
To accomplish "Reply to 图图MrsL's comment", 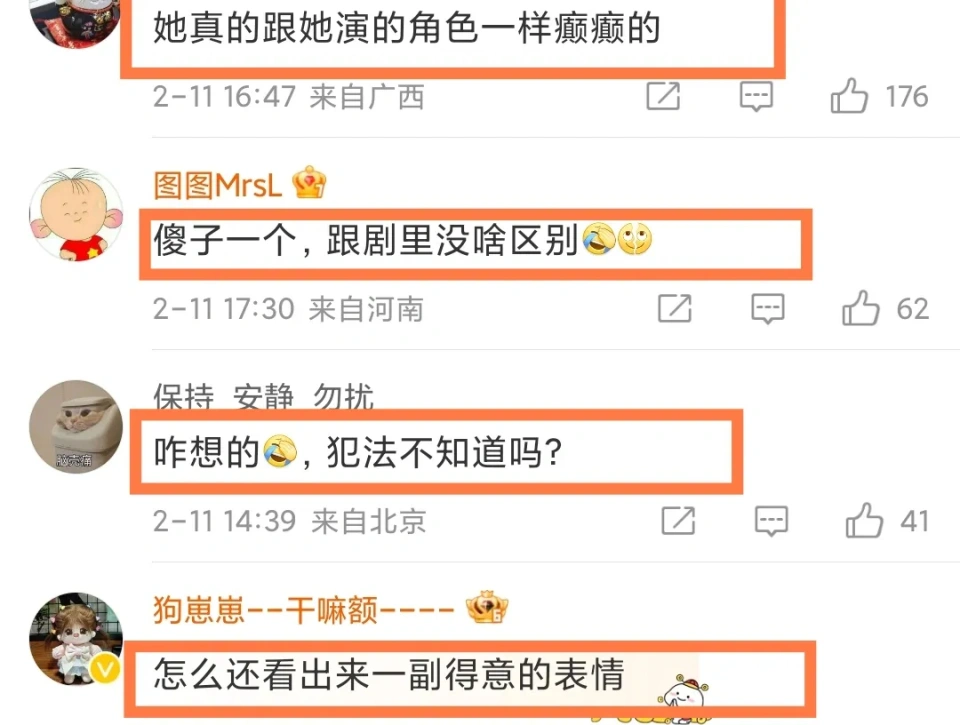I will click(767, 309).
